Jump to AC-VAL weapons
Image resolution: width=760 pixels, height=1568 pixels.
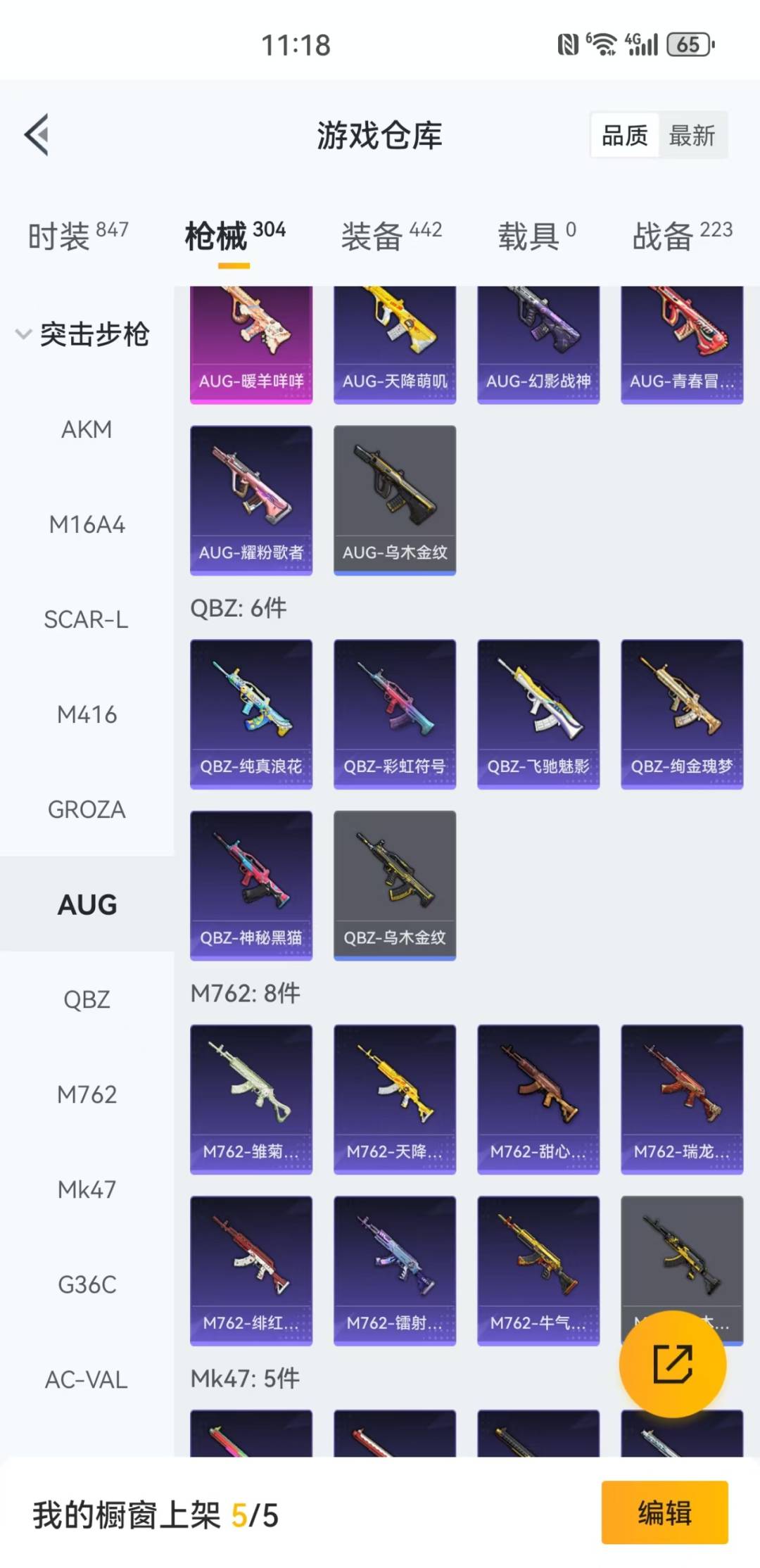coord(87,1379)
